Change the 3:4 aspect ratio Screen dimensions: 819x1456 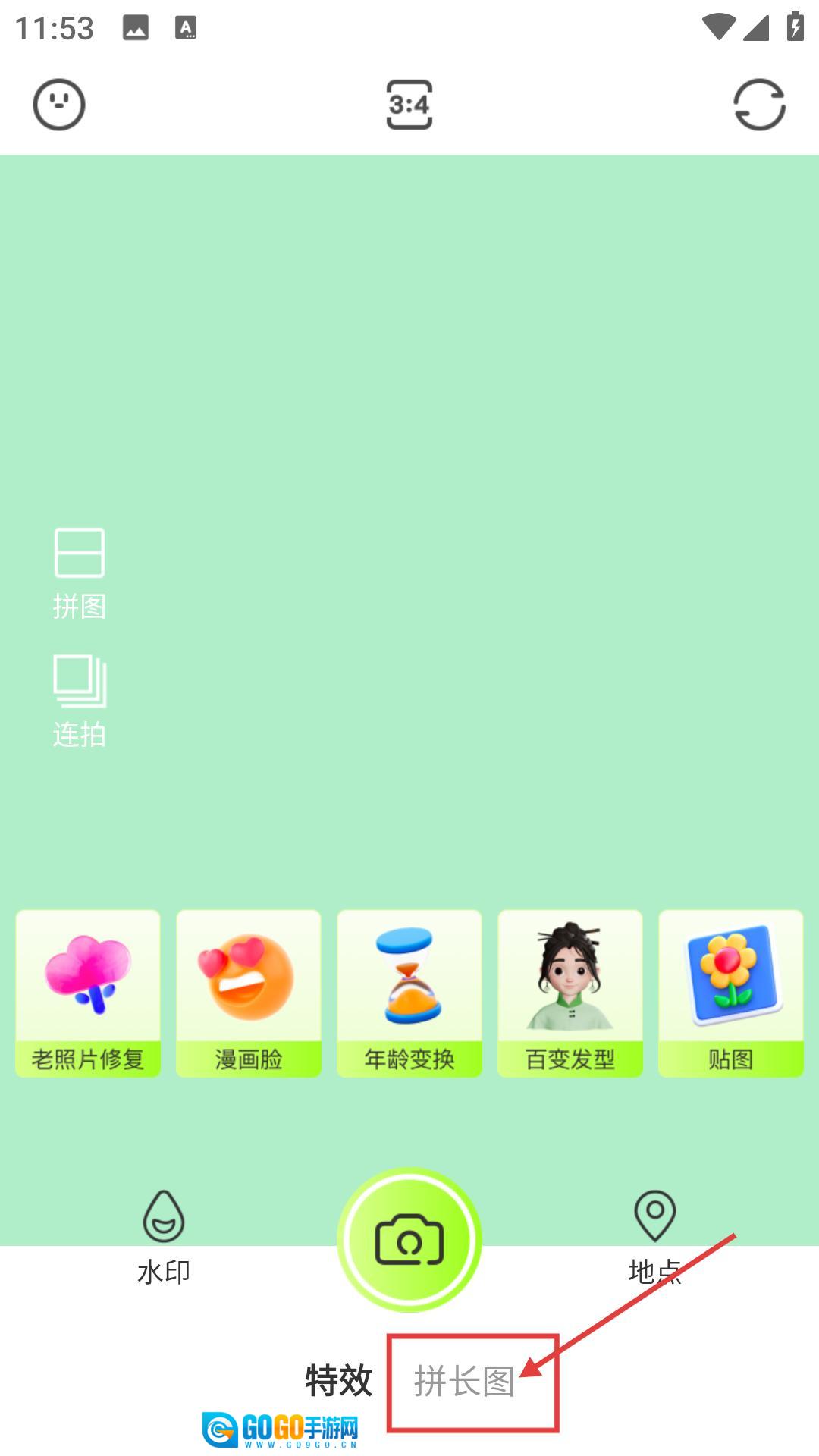(409, 105)
